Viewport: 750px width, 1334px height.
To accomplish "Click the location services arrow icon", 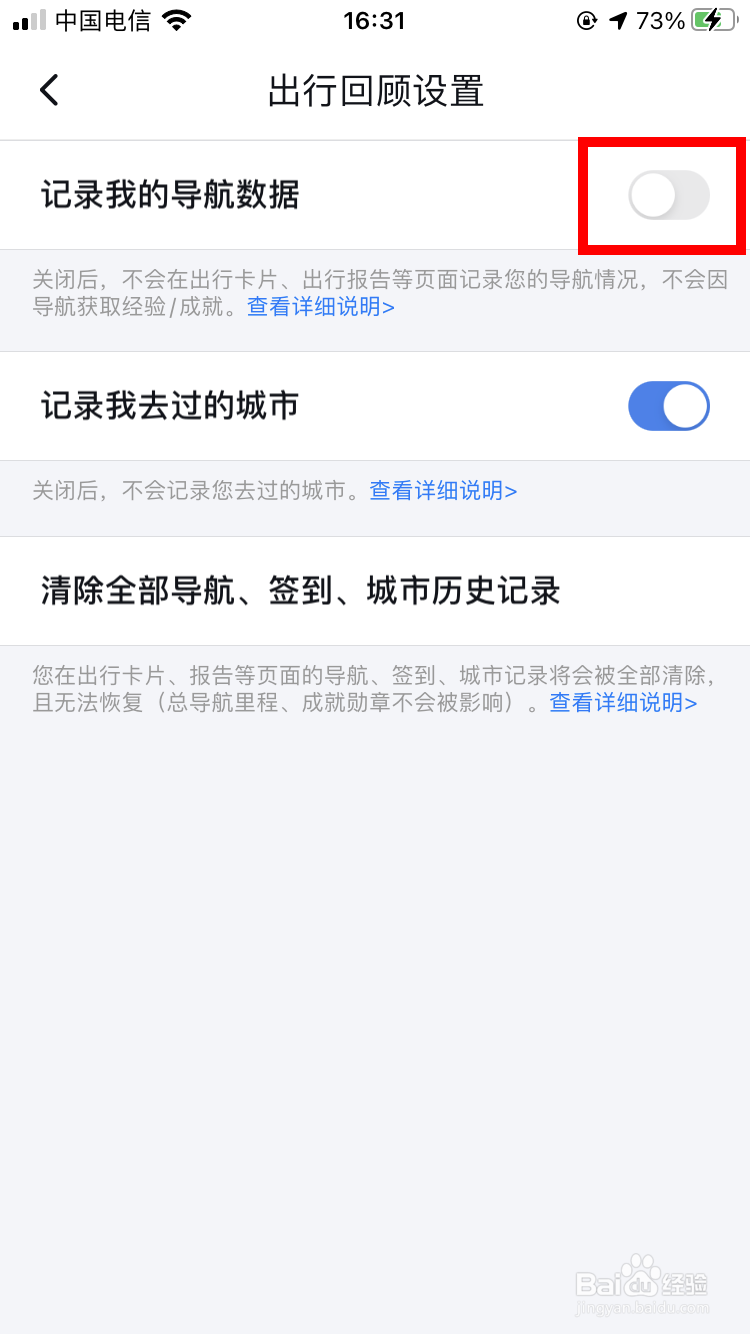I will [x=616, y=20].
